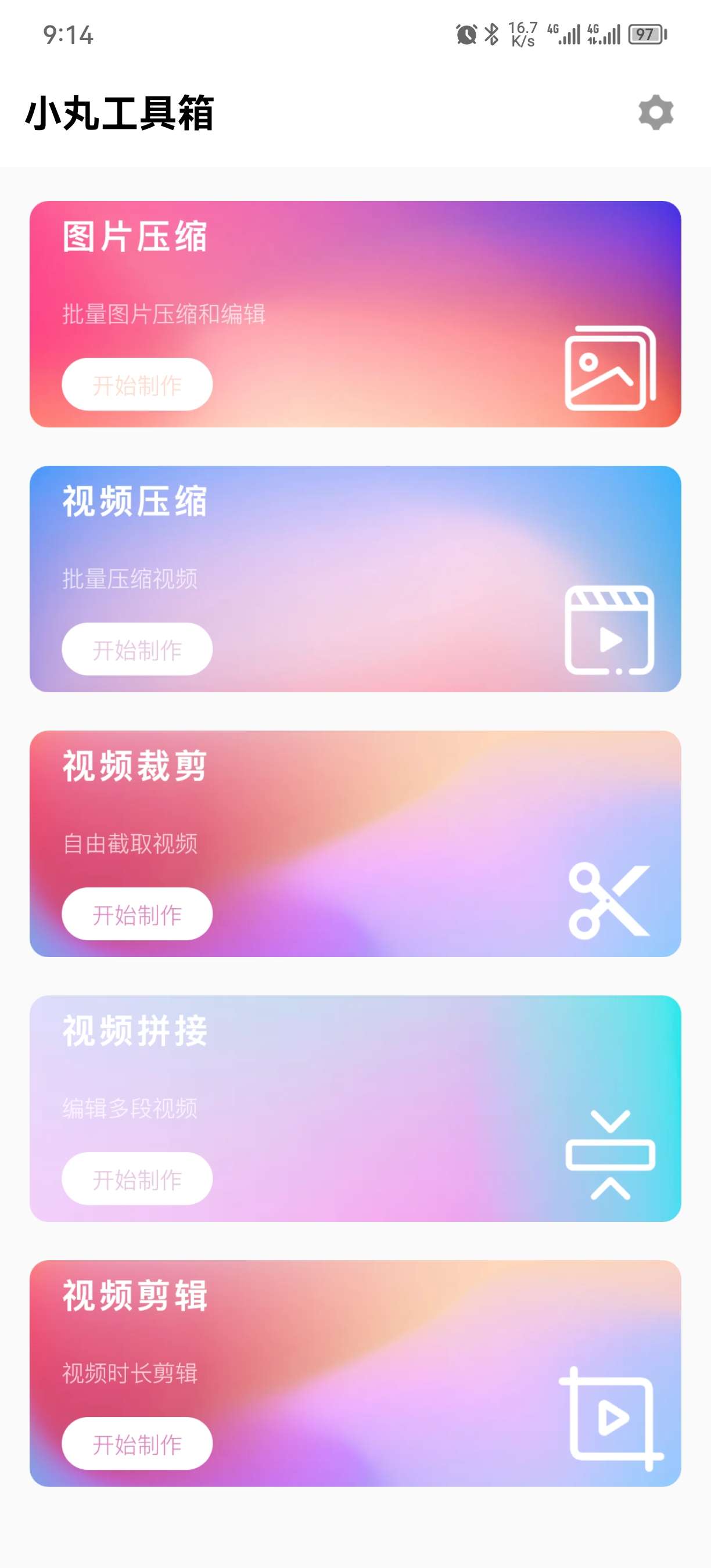
Task: Start 视频压缩 with its 开始制作 button
Action: pyautogui.click(x=137, y=649)
